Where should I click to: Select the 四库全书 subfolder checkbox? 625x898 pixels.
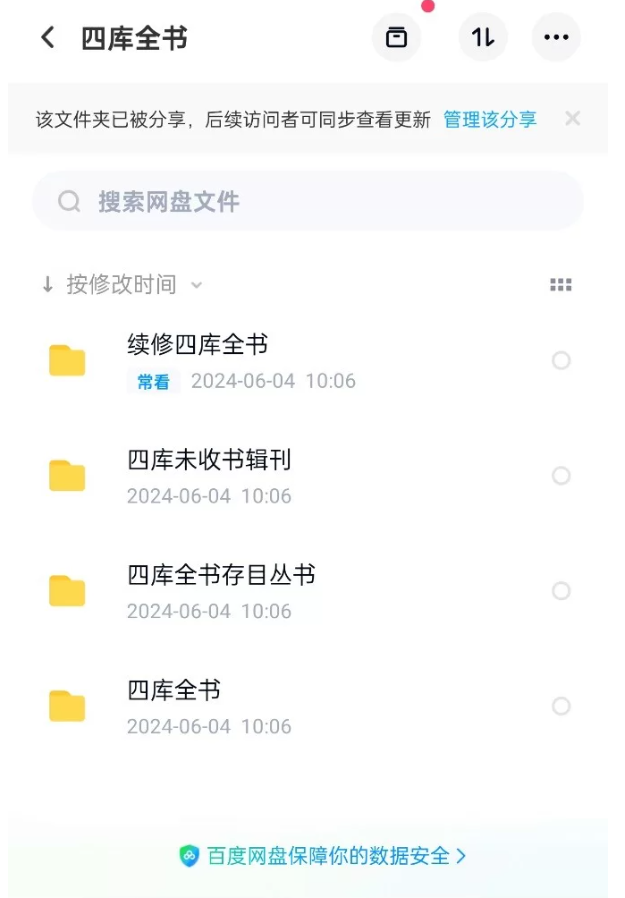click(x=561, y=706)
